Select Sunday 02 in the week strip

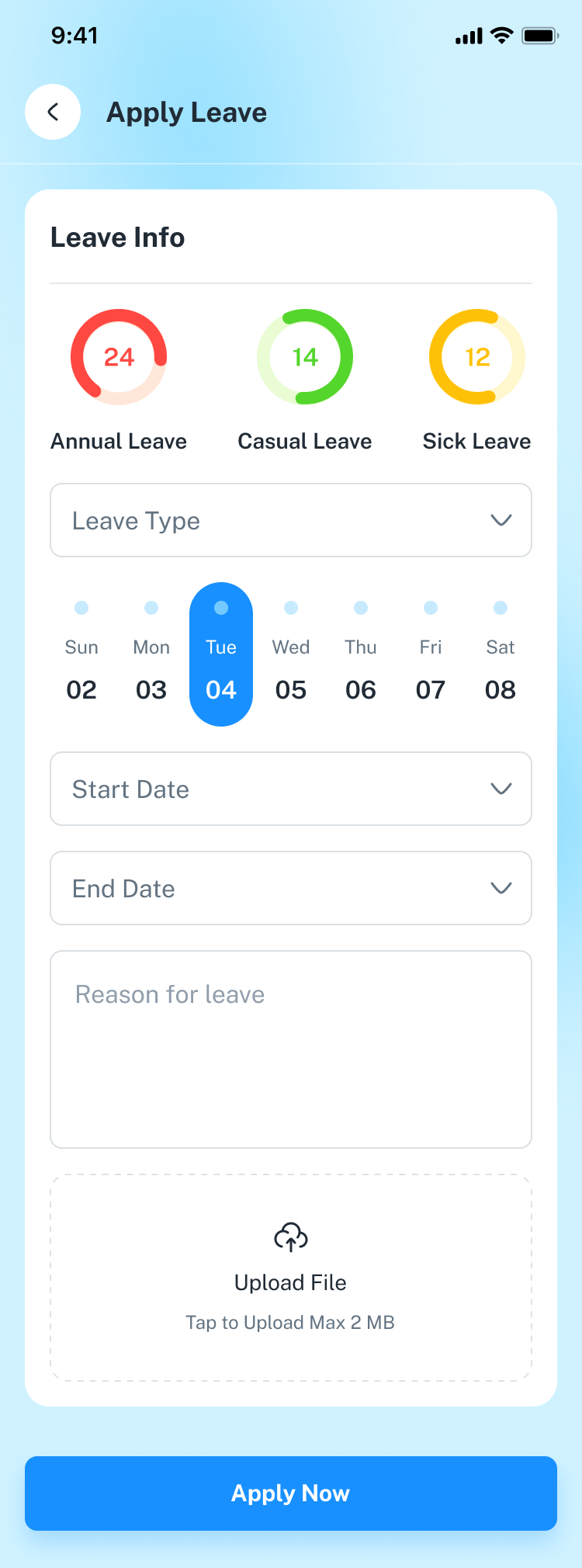point(81,669)
